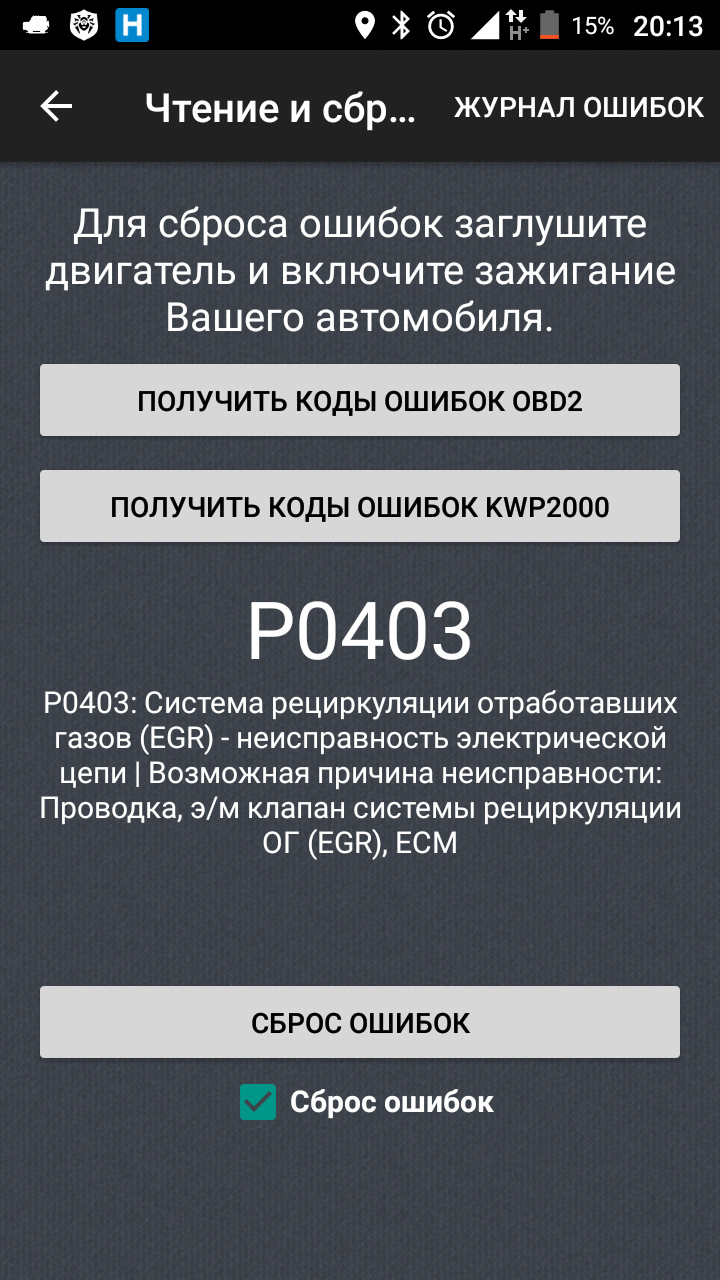Go back using the arrow icon
The width and height of the screenshot is (720, 1280).
click(56, 107)
